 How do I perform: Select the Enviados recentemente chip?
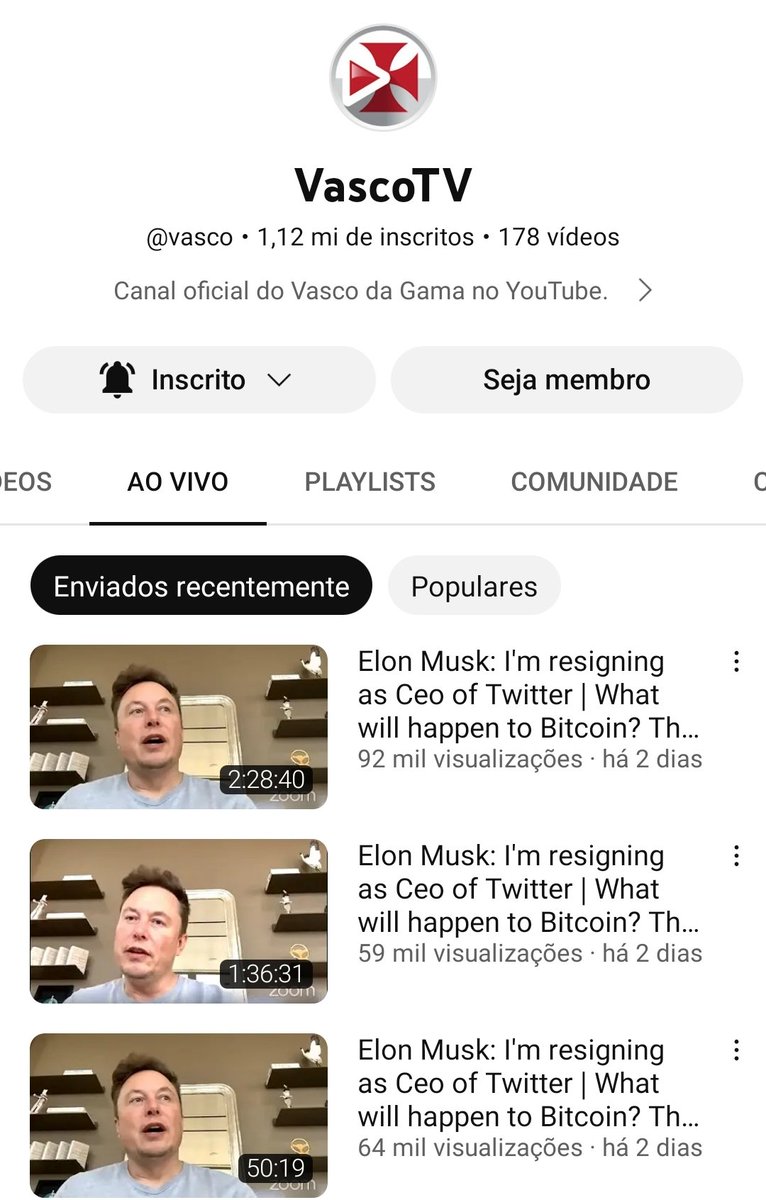tap(201, 586)
